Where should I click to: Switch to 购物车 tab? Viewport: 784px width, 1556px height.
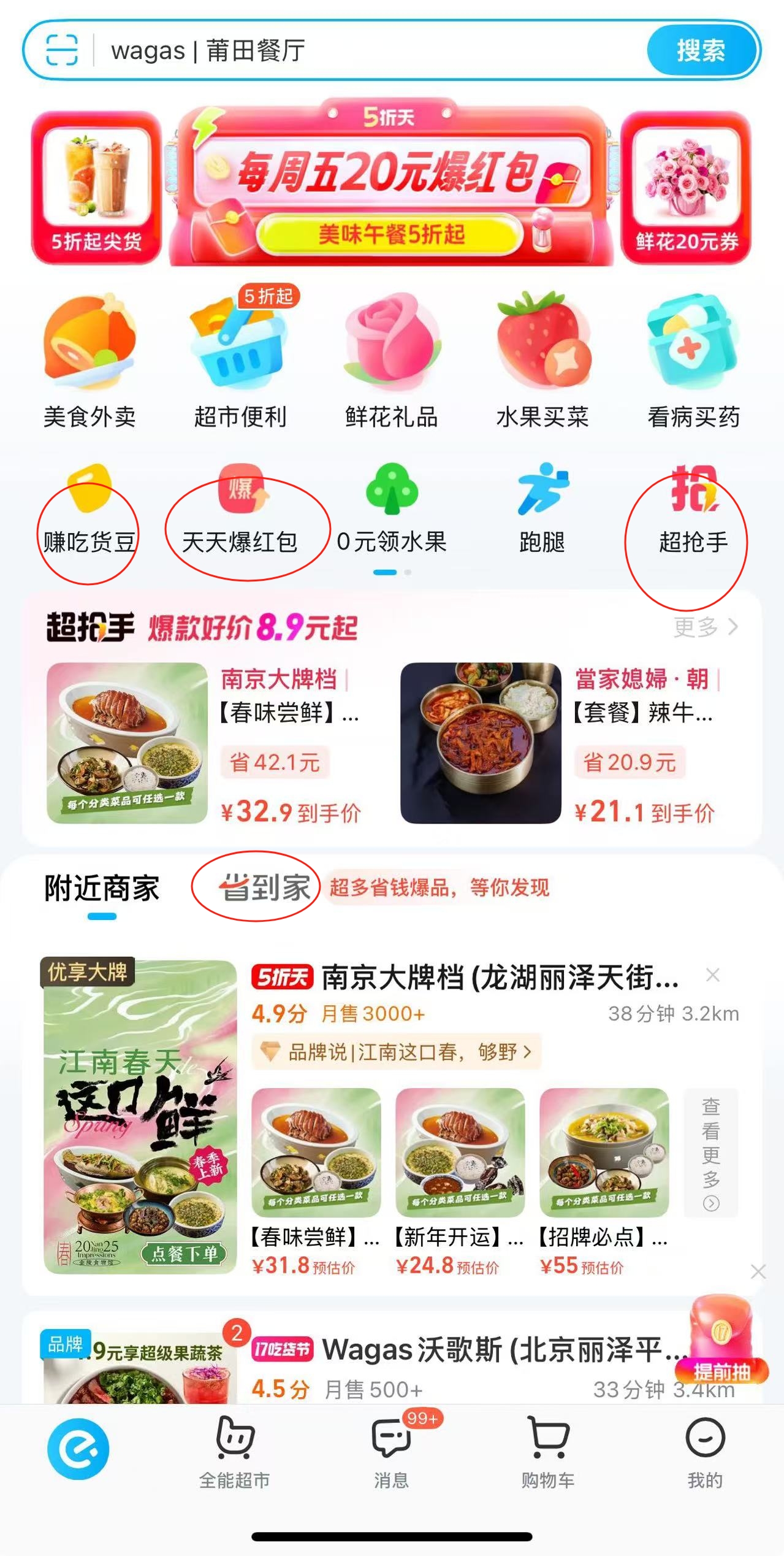548,1452
